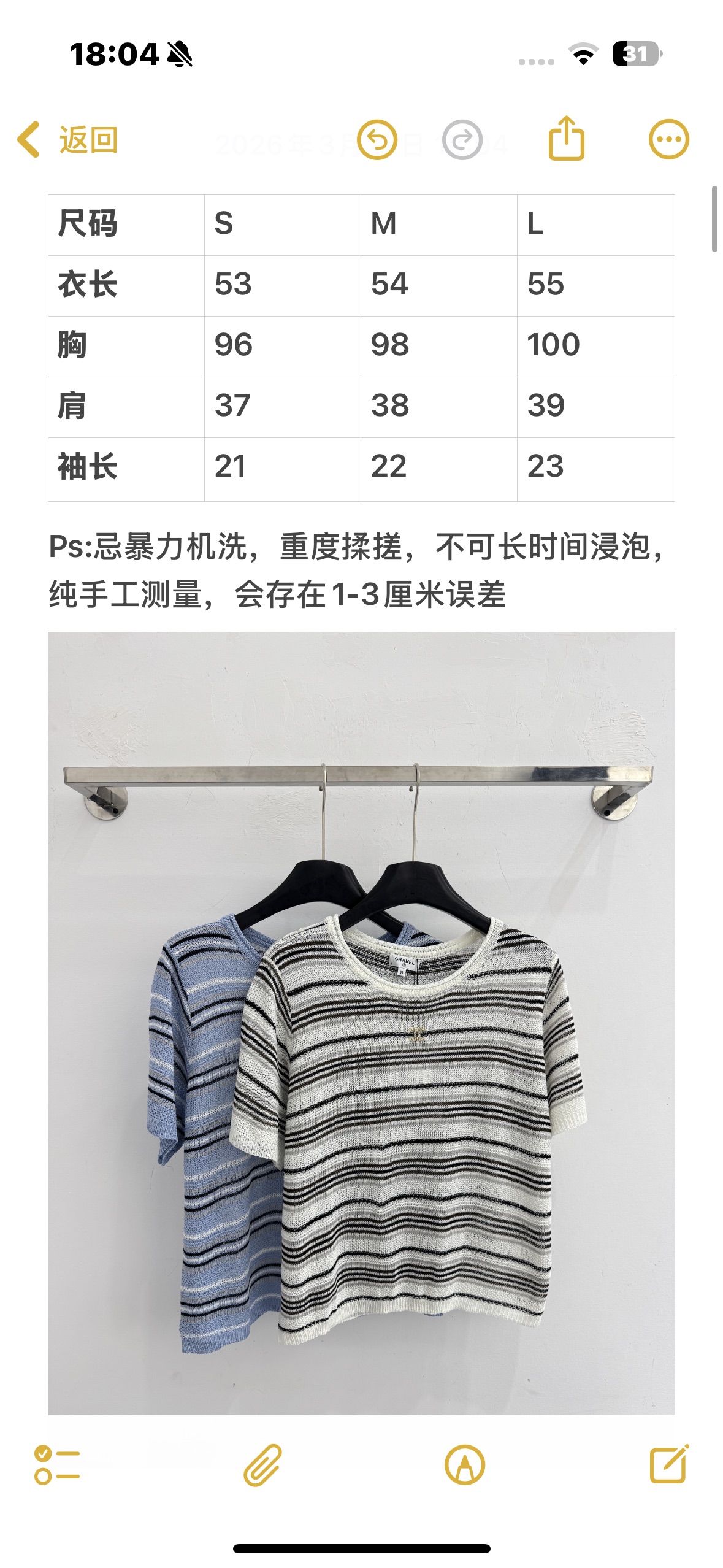Open the markup pen tool
The width and height of the screenshot is (723, 1568).
(464, 1465)
